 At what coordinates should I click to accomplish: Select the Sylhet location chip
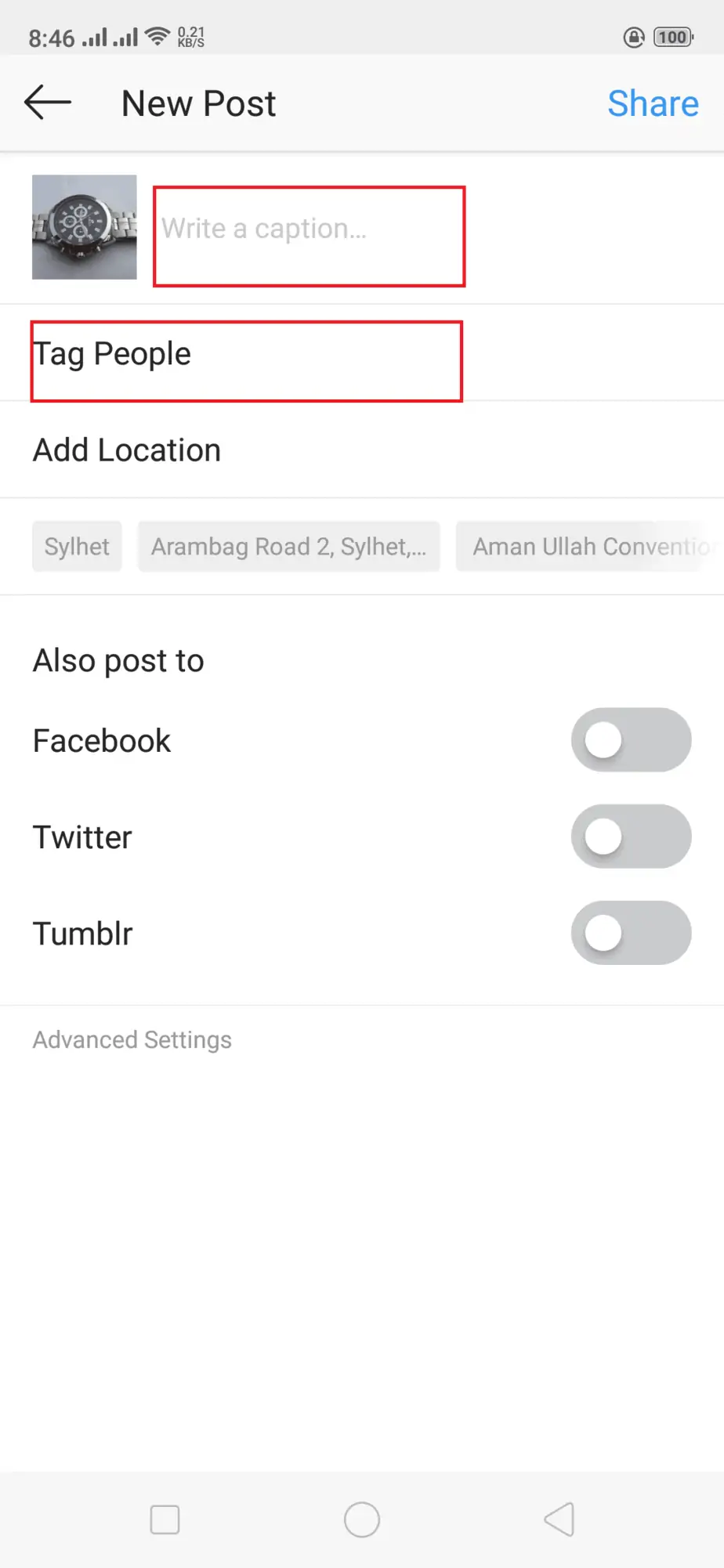point(77,547)
